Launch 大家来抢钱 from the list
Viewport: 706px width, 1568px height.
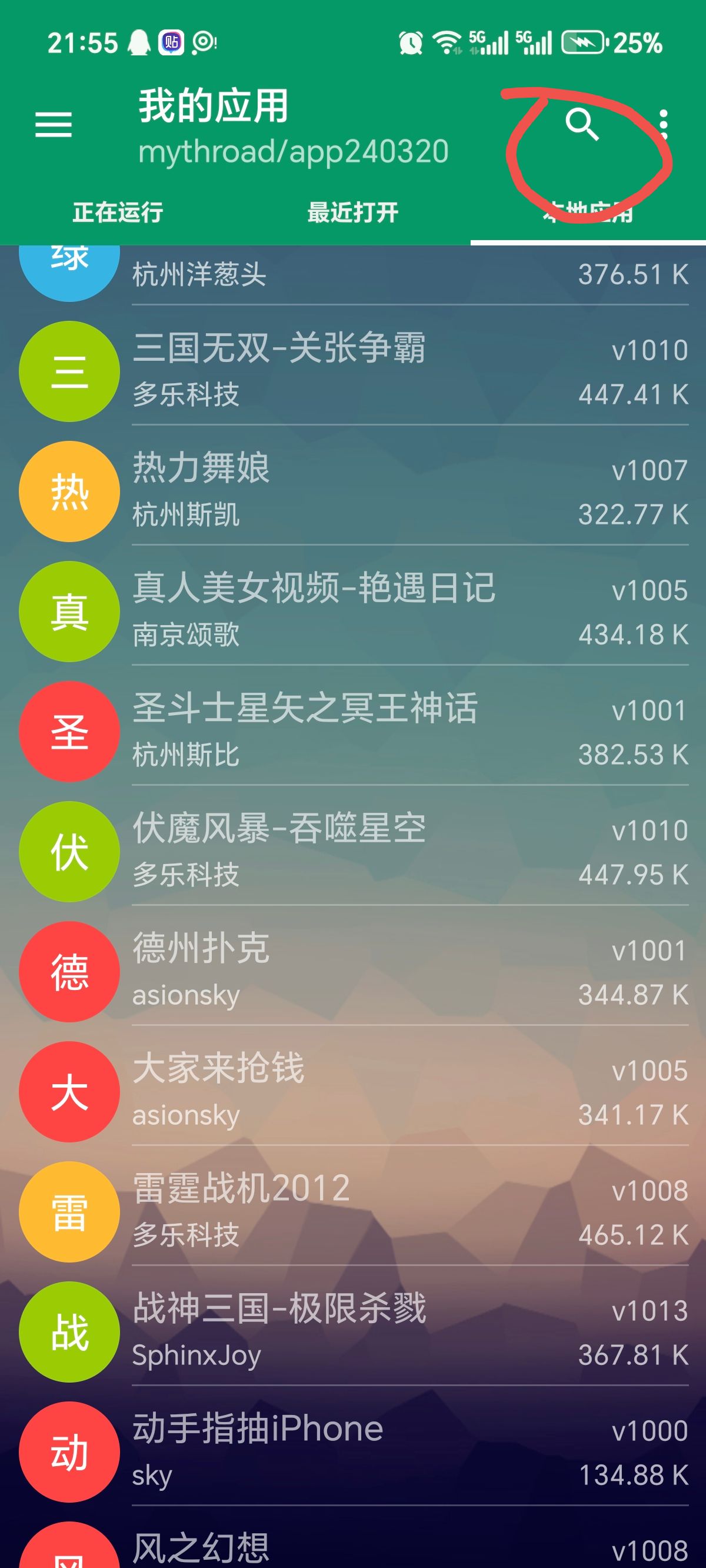pos(353,1090)
